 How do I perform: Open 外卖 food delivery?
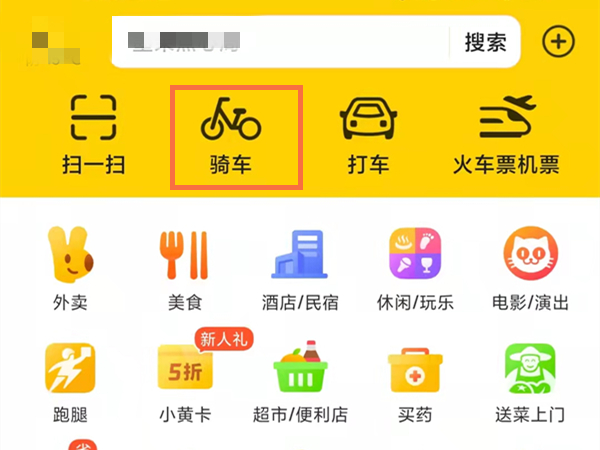[70, 268]
